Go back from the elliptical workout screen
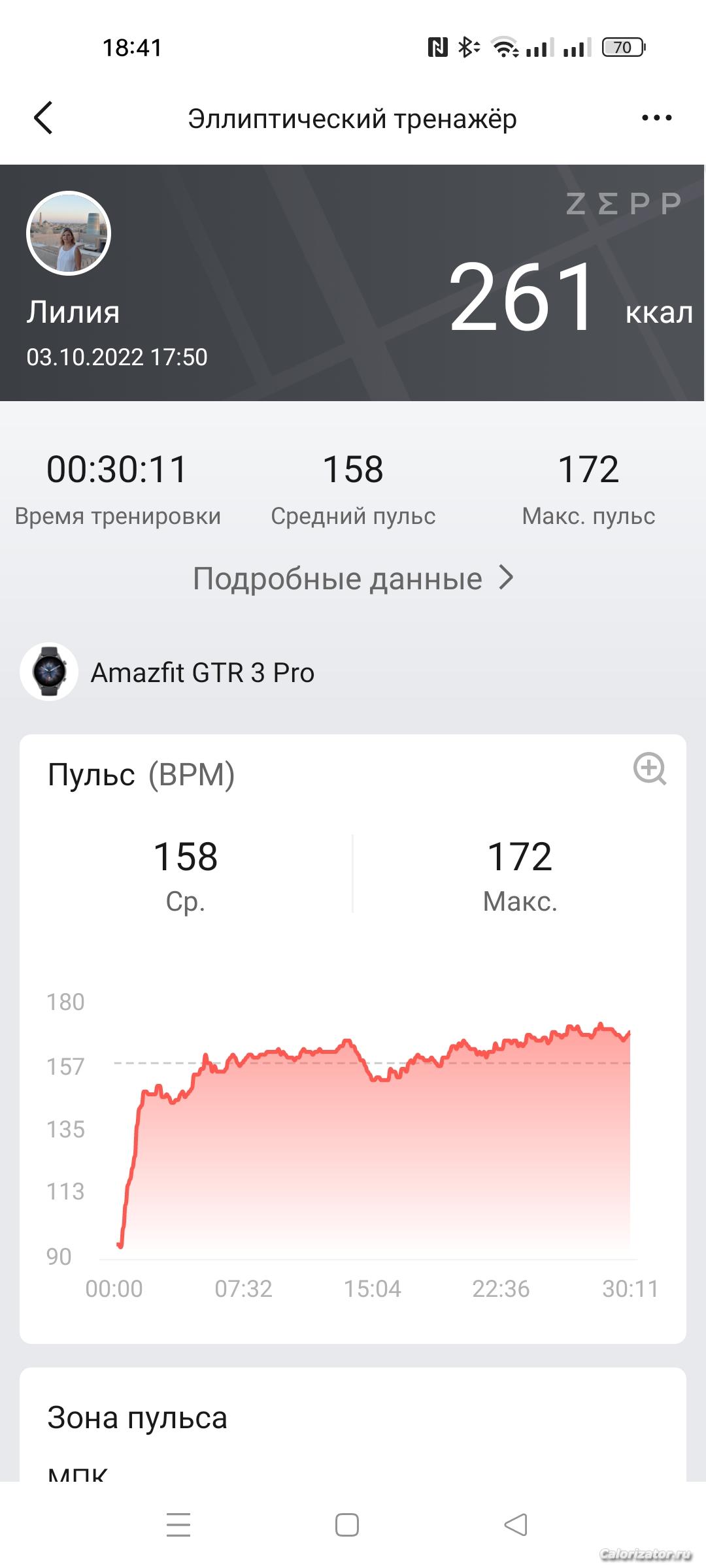Screen dimensions: 706x1568 [x=43, y=118]
